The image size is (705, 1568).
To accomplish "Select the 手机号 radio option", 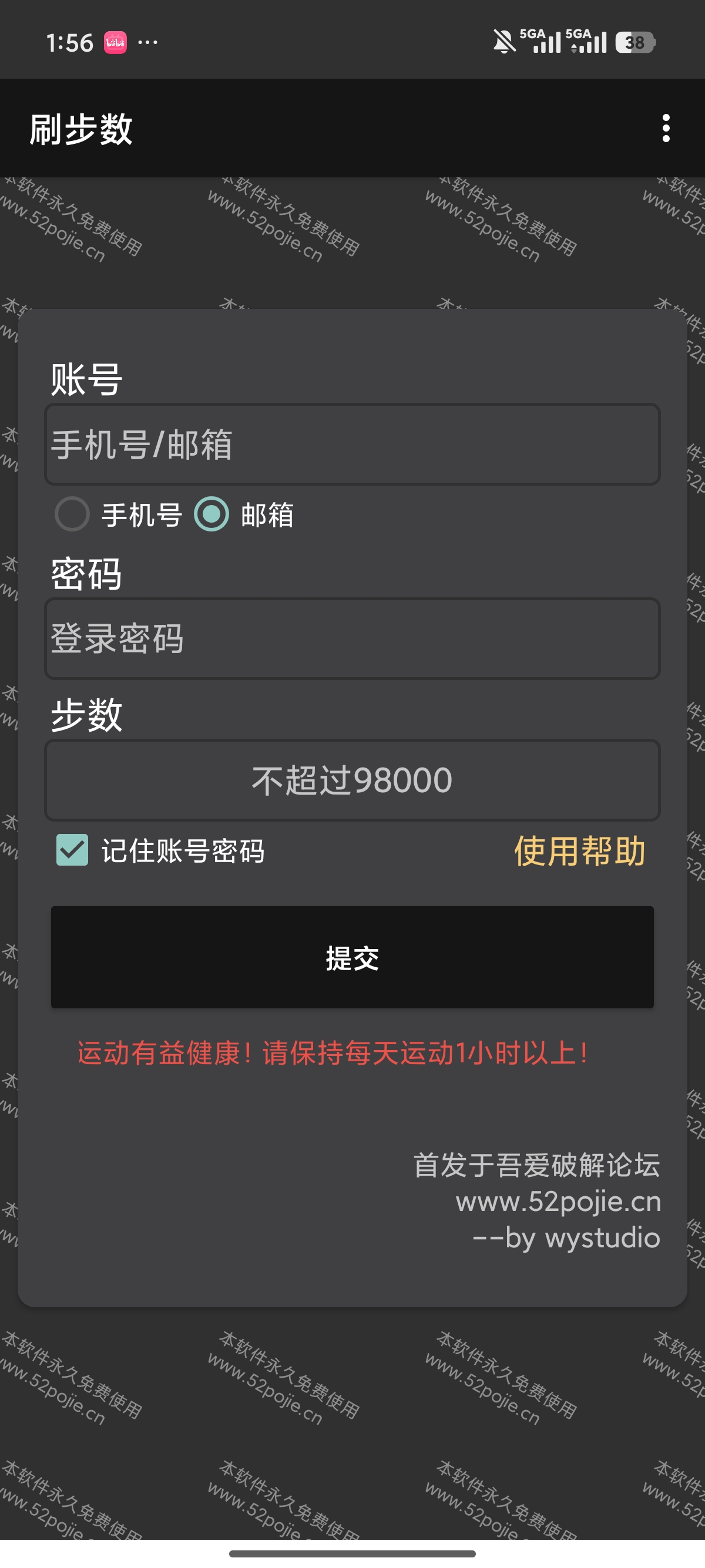I will (72, 514).
